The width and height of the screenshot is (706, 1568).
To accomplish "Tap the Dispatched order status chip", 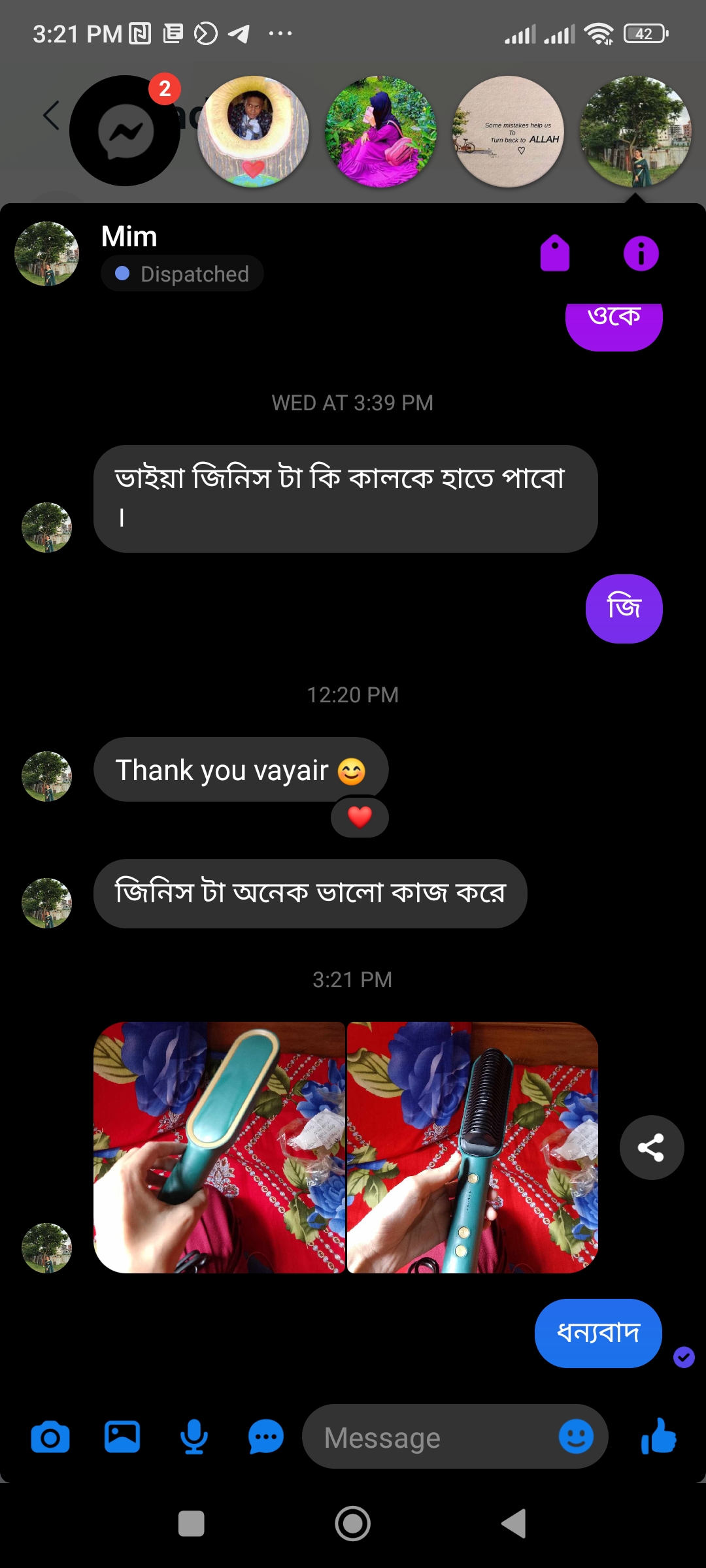I will pos(182,274).
